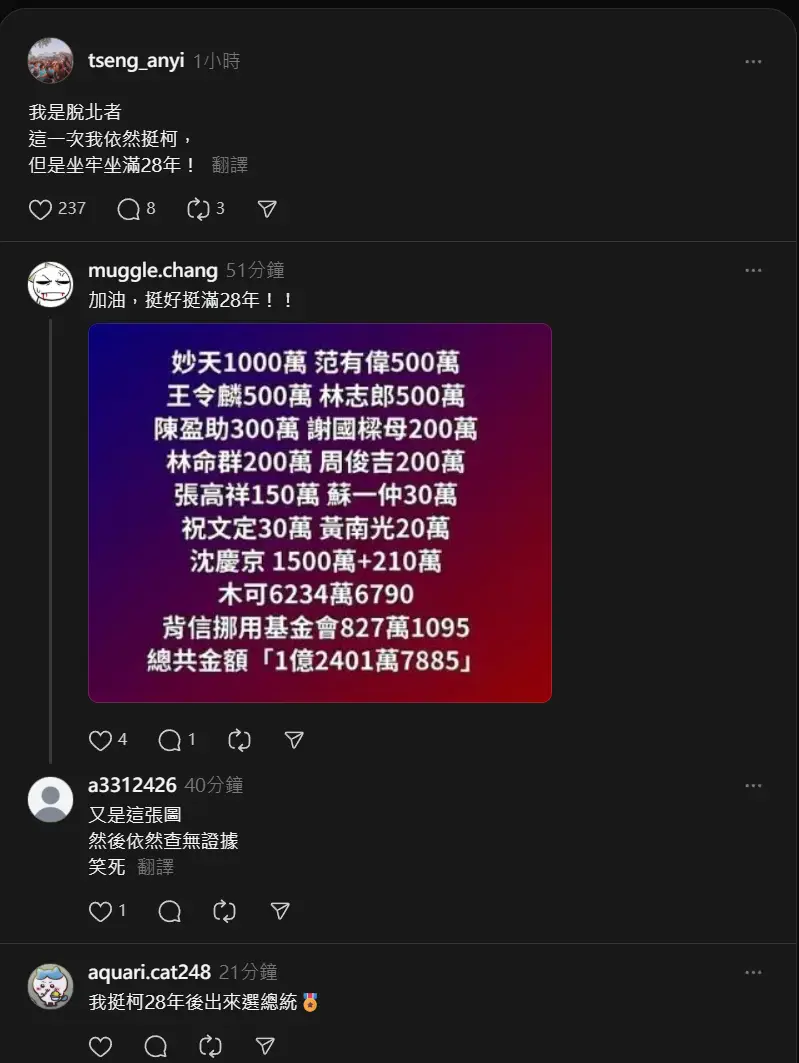Open overflow menu on tseng_anyi's post
This screenshot has width=799, height=1063.
(x=753, y=61)
